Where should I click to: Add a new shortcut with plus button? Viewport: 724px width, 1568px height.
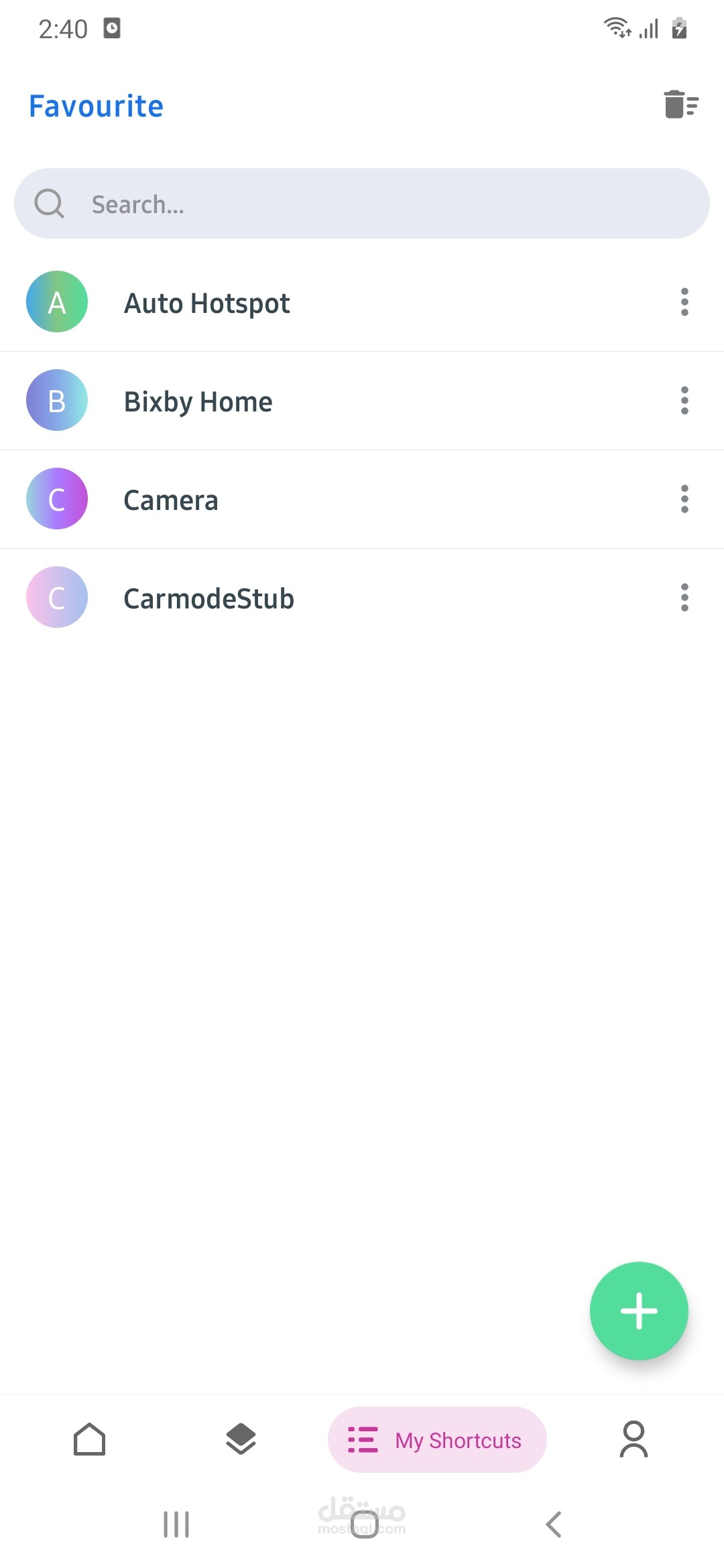pyautogui.click(x=638, y=1311)
